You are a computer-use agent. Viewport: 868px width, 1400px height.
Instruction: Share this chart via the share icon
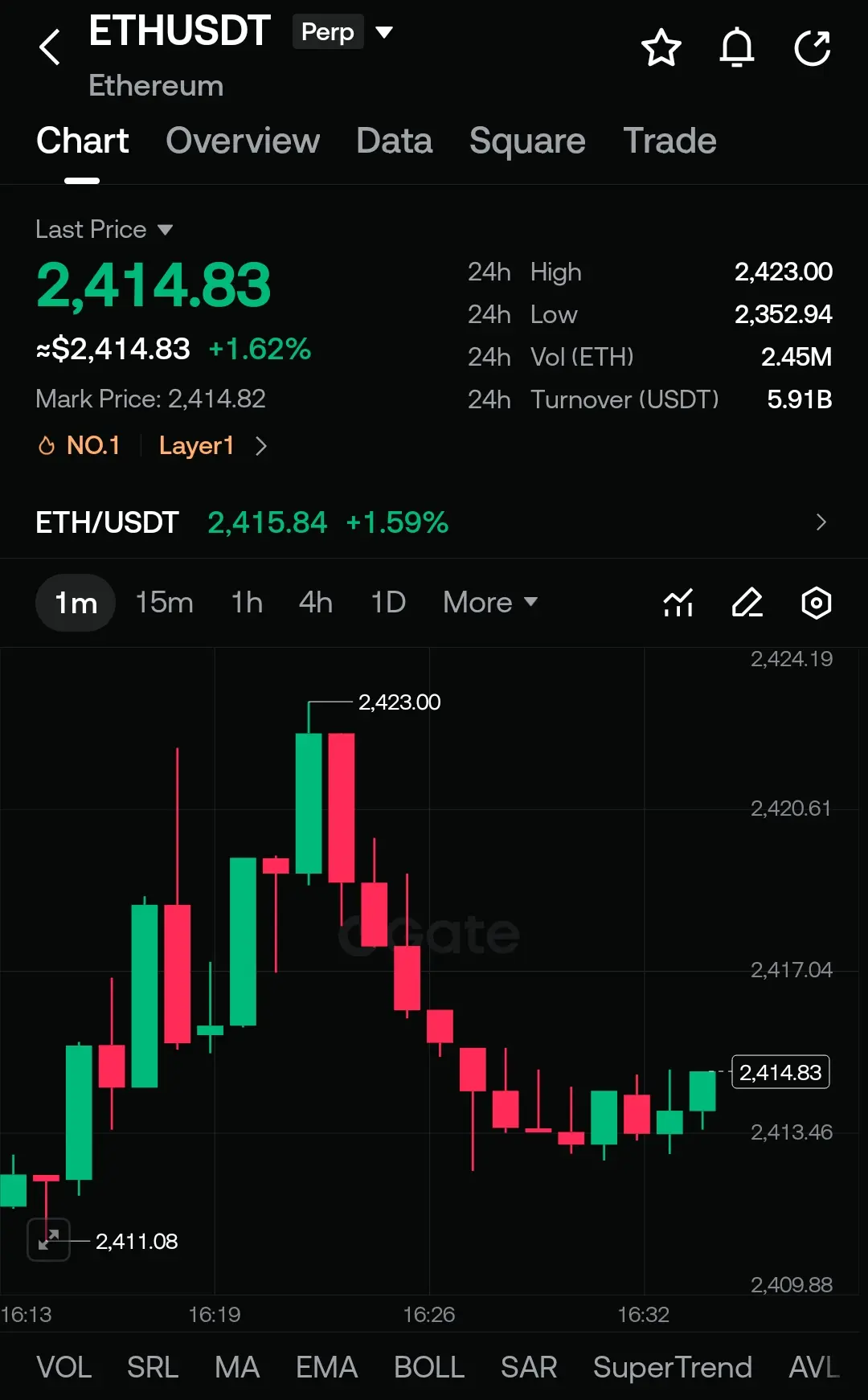[x=812, y=47]
